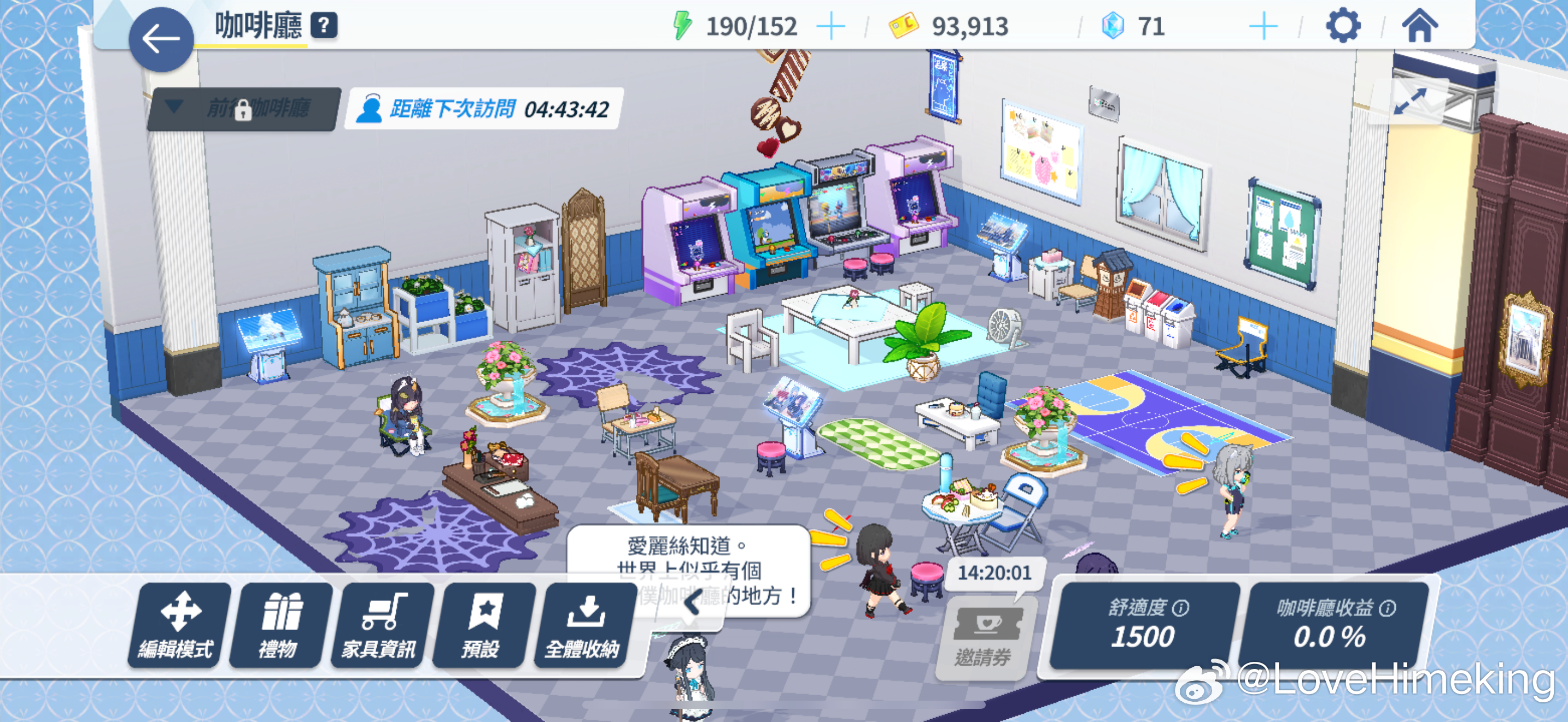Open the help question mark beside 咖啡廳

[324, 26]
